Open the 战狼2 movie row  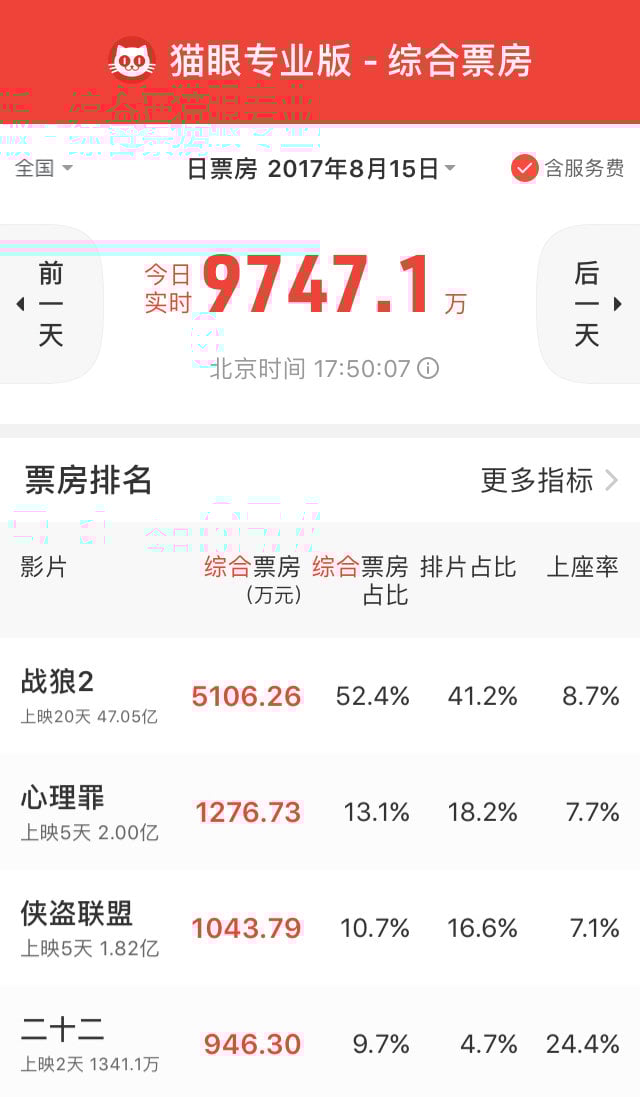[320, 696]
